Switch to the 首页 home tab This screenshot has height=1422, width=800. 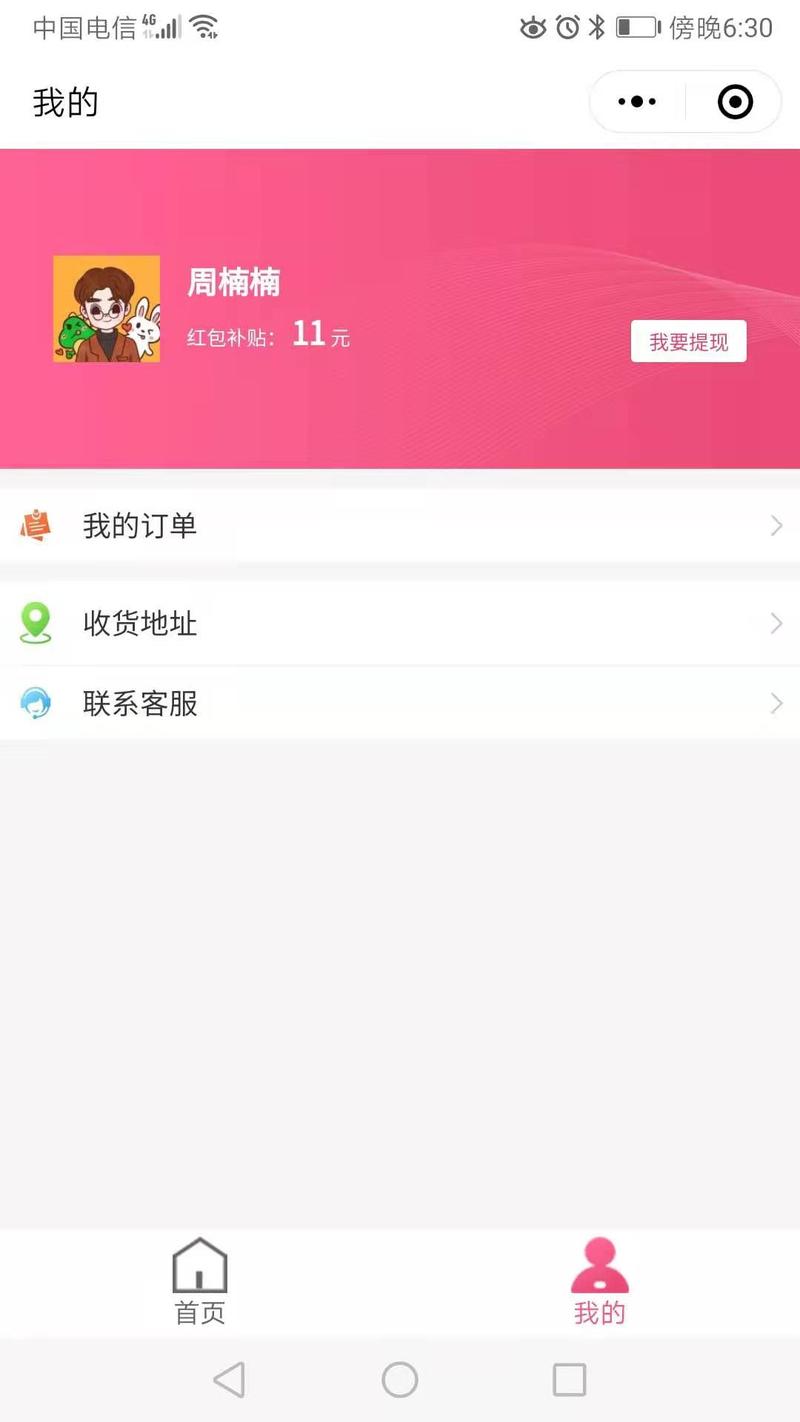point(200,1282)
